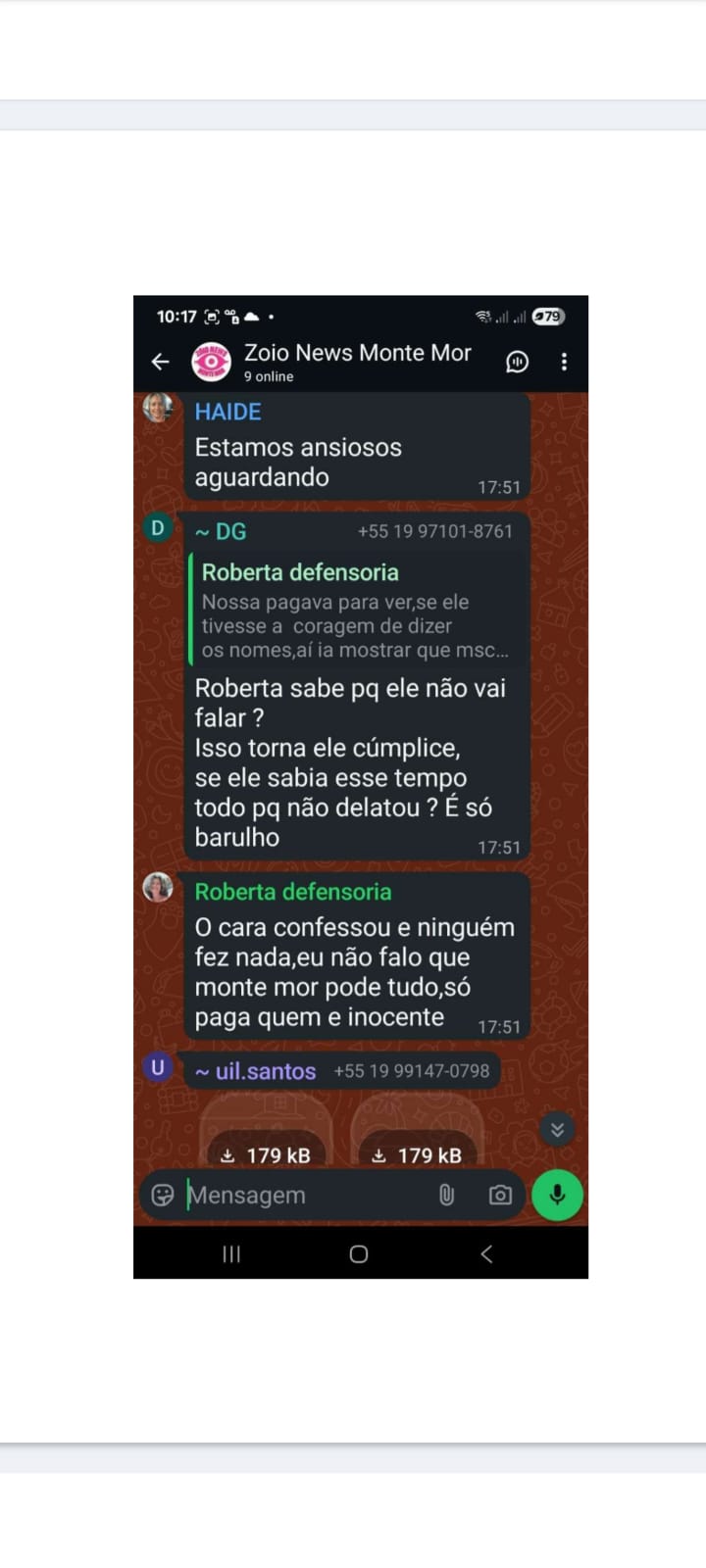Focus the Mensagem text field
The image size is (706, 1568).
(x=304, y=1195)
